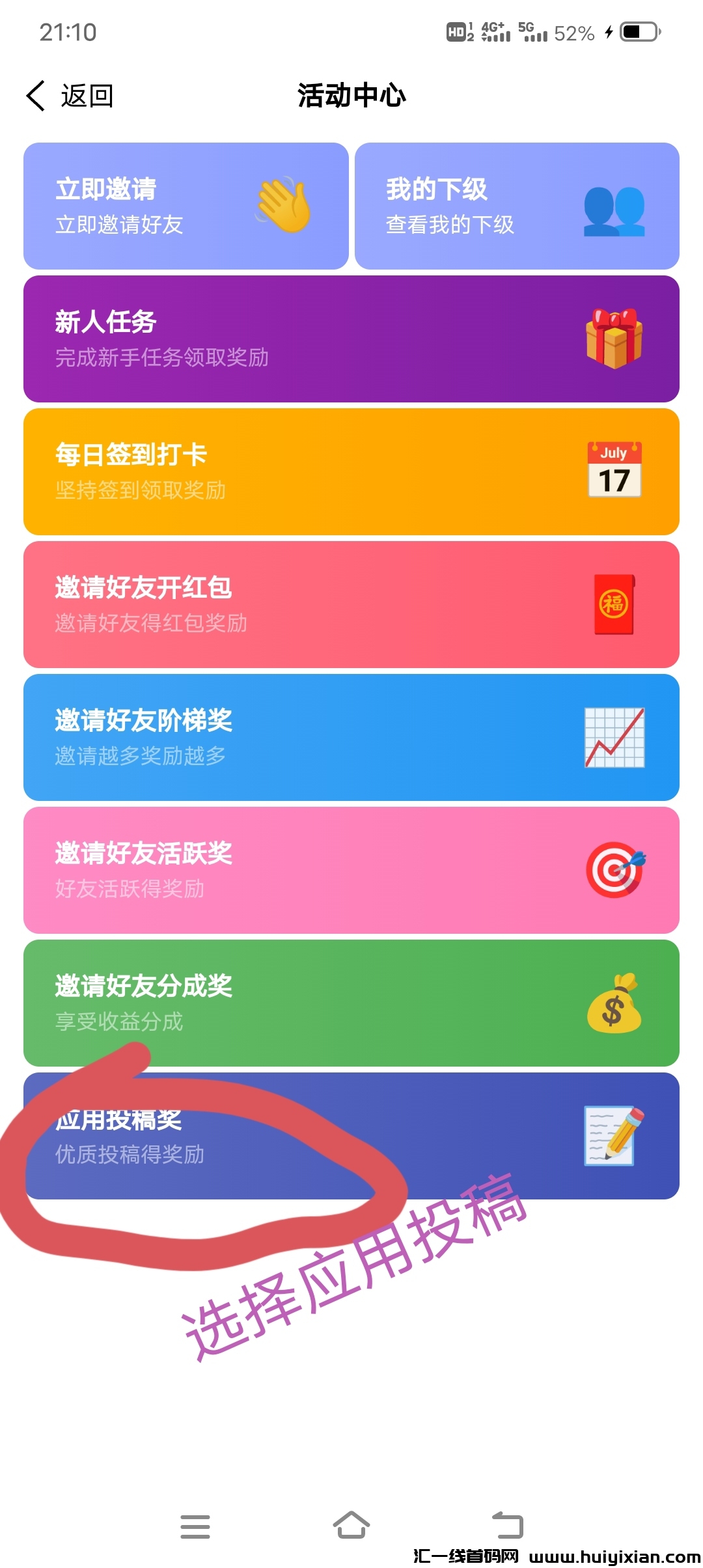The height and width of the screenshot is (1568, 703).
Task: Tap the July 17 calendar icon
Action: [x=614, y=470]
